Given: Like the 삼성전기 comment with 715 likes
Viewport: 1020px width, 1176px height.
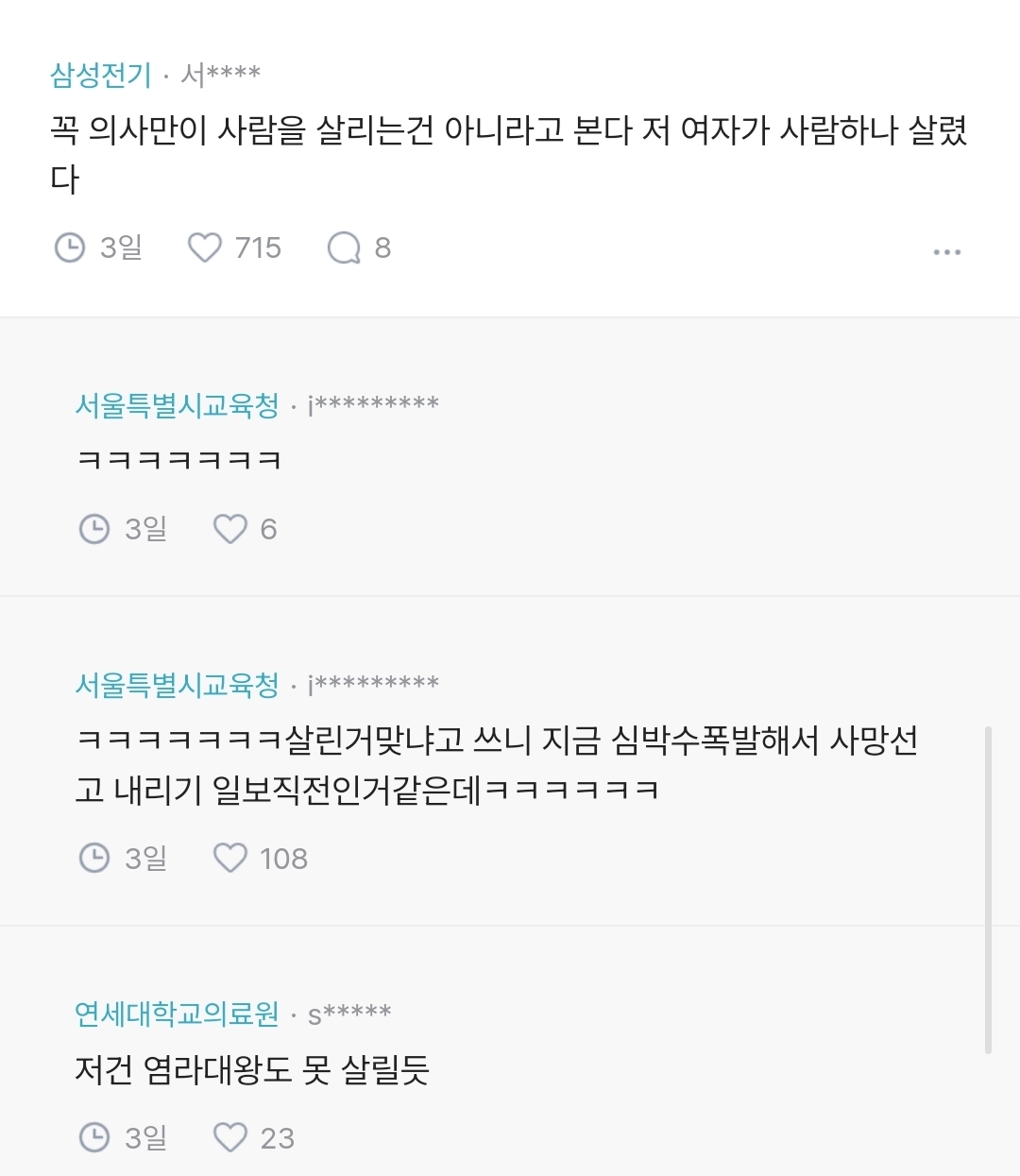Looking at the screenshot, I should [205, 247].
